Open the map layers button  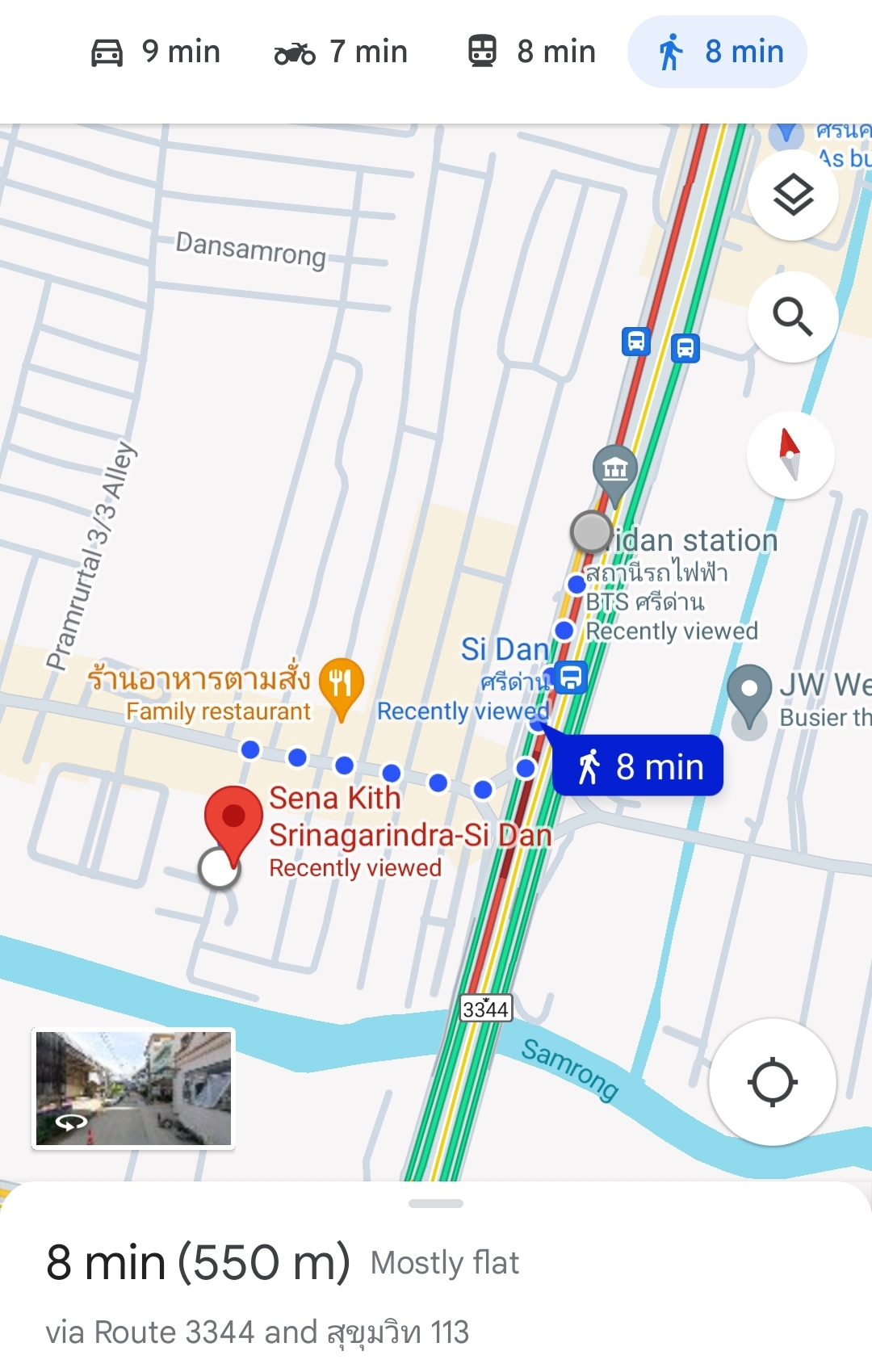click(793, 195)
